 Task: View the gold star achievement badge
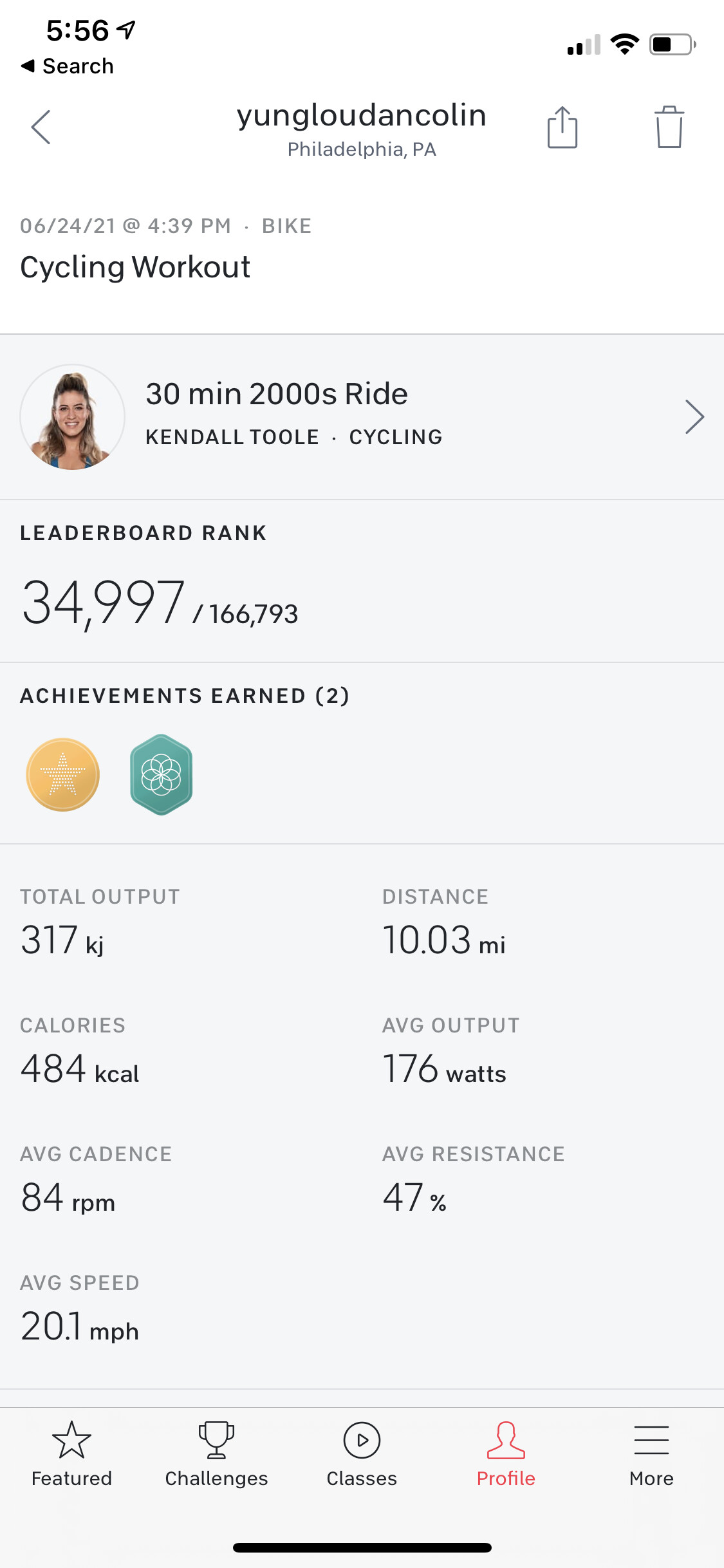pos(63,774)
